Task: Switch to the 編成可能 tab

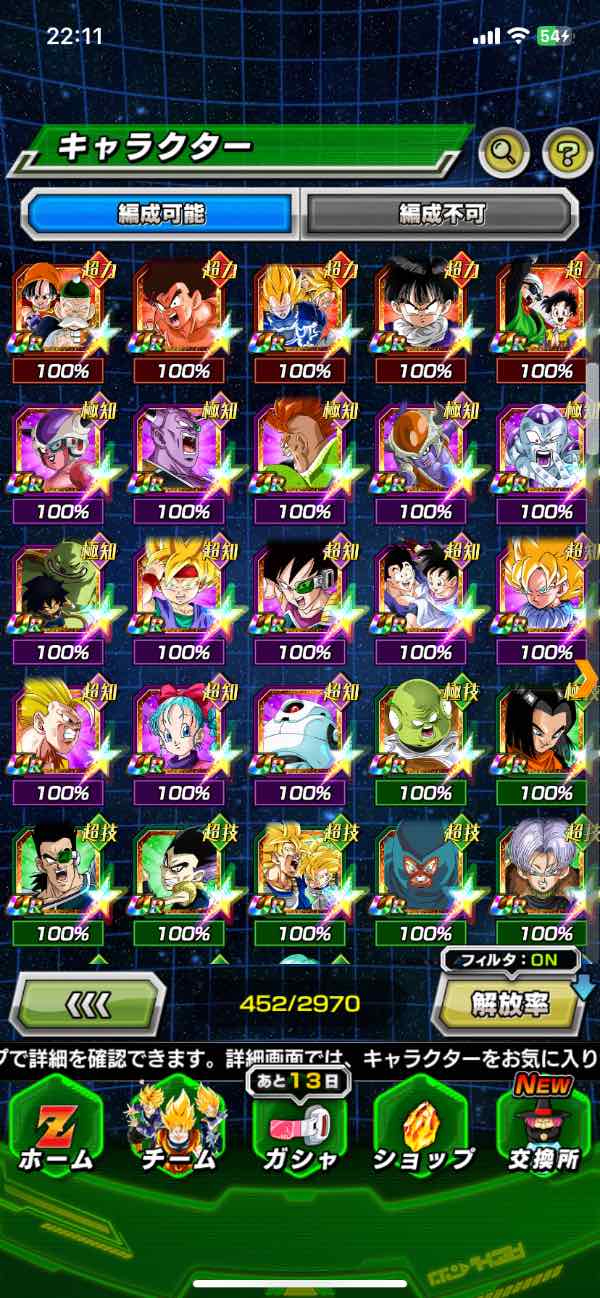Action: (161, 214)
